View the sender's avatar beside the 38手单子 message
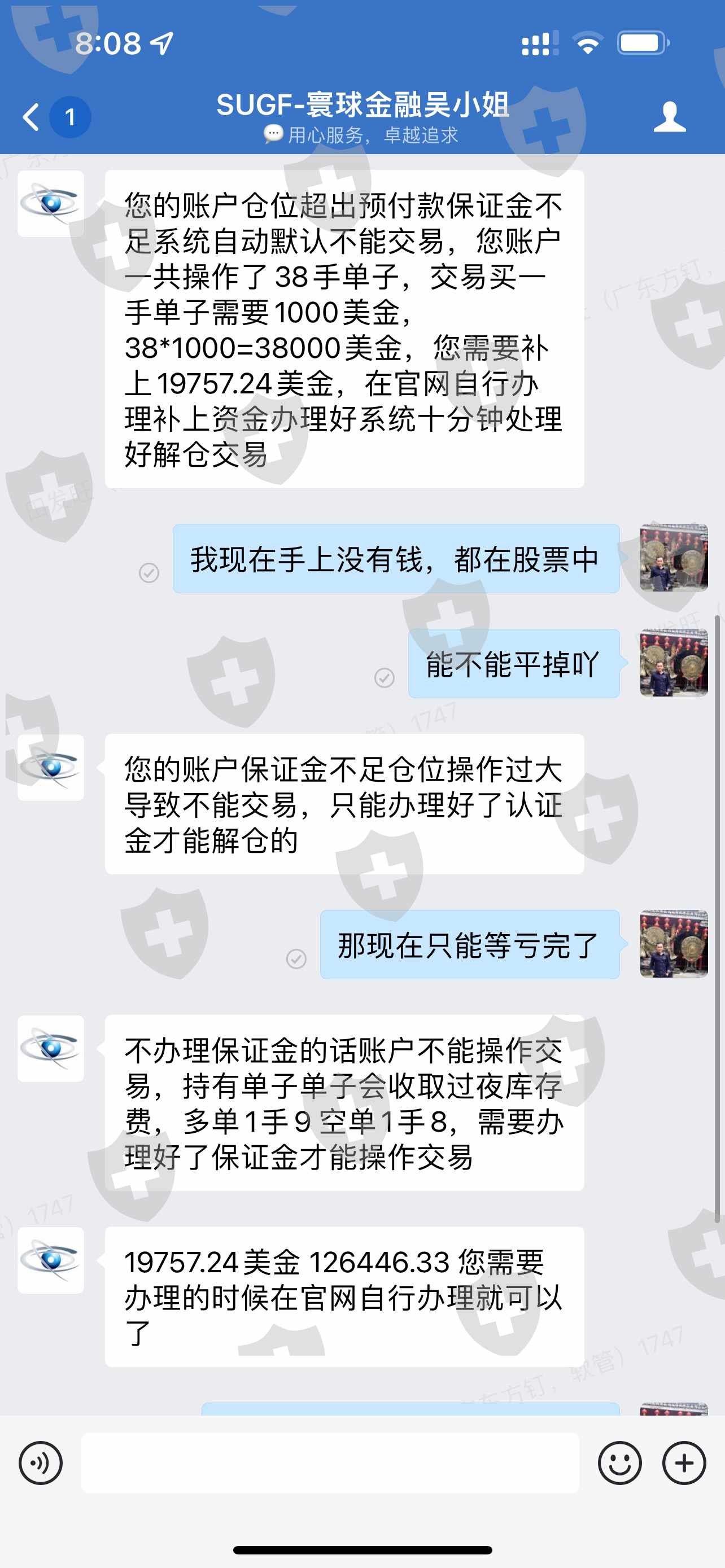 pos(50,204)
